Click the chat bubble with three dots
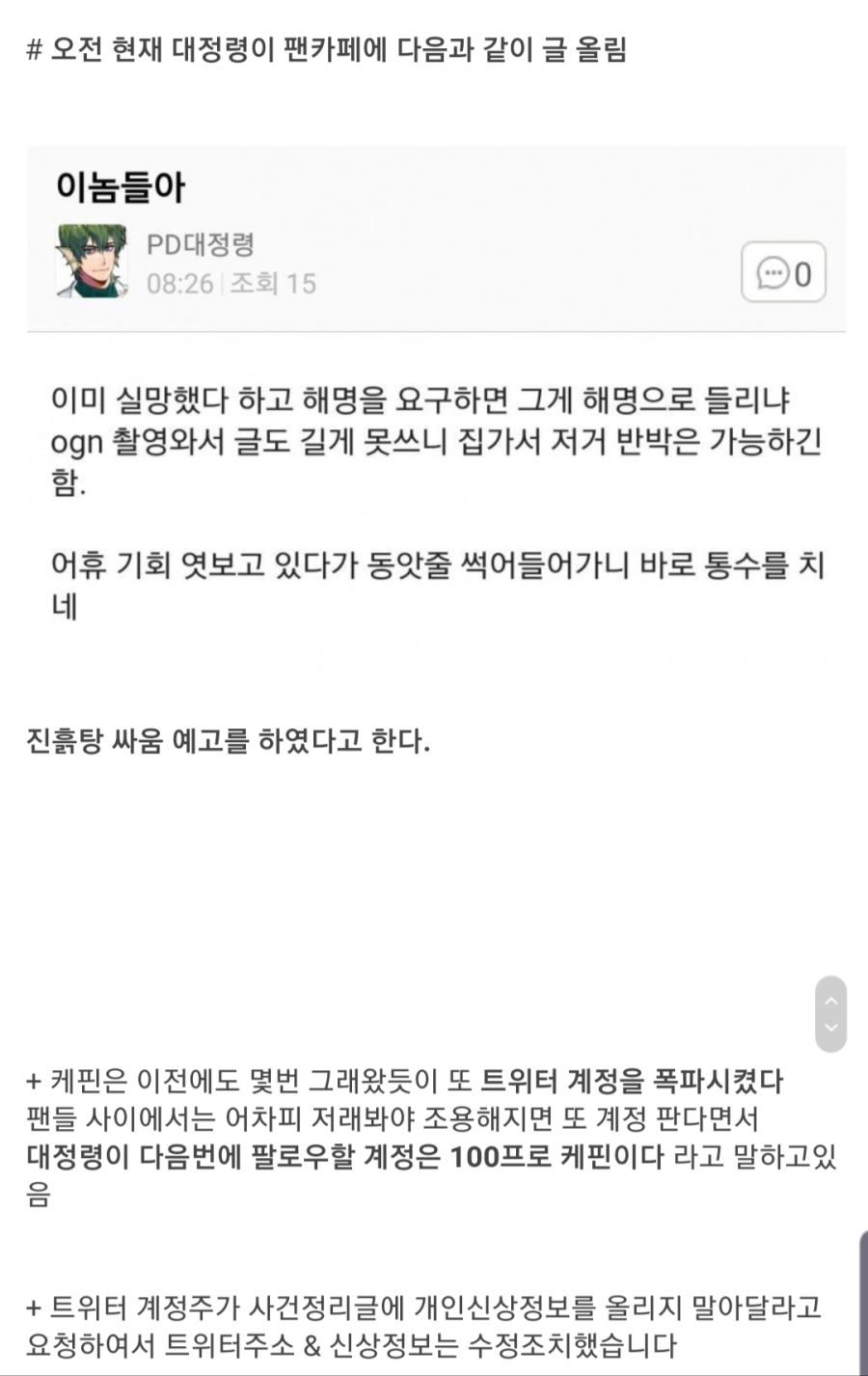Viewport: 868px width, 1376px height. [772, 273]
